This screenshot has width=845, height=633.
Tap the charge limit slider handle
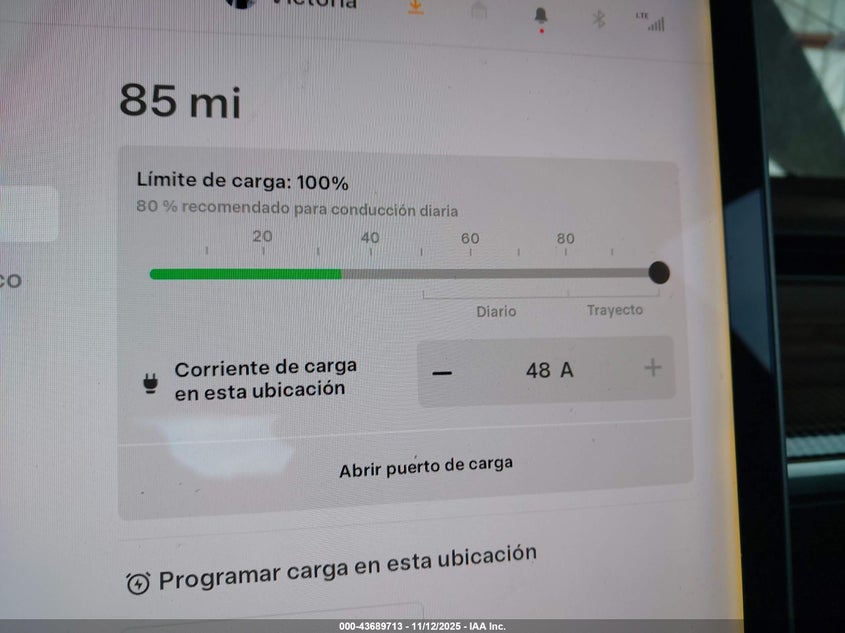(x=658, y=272)
